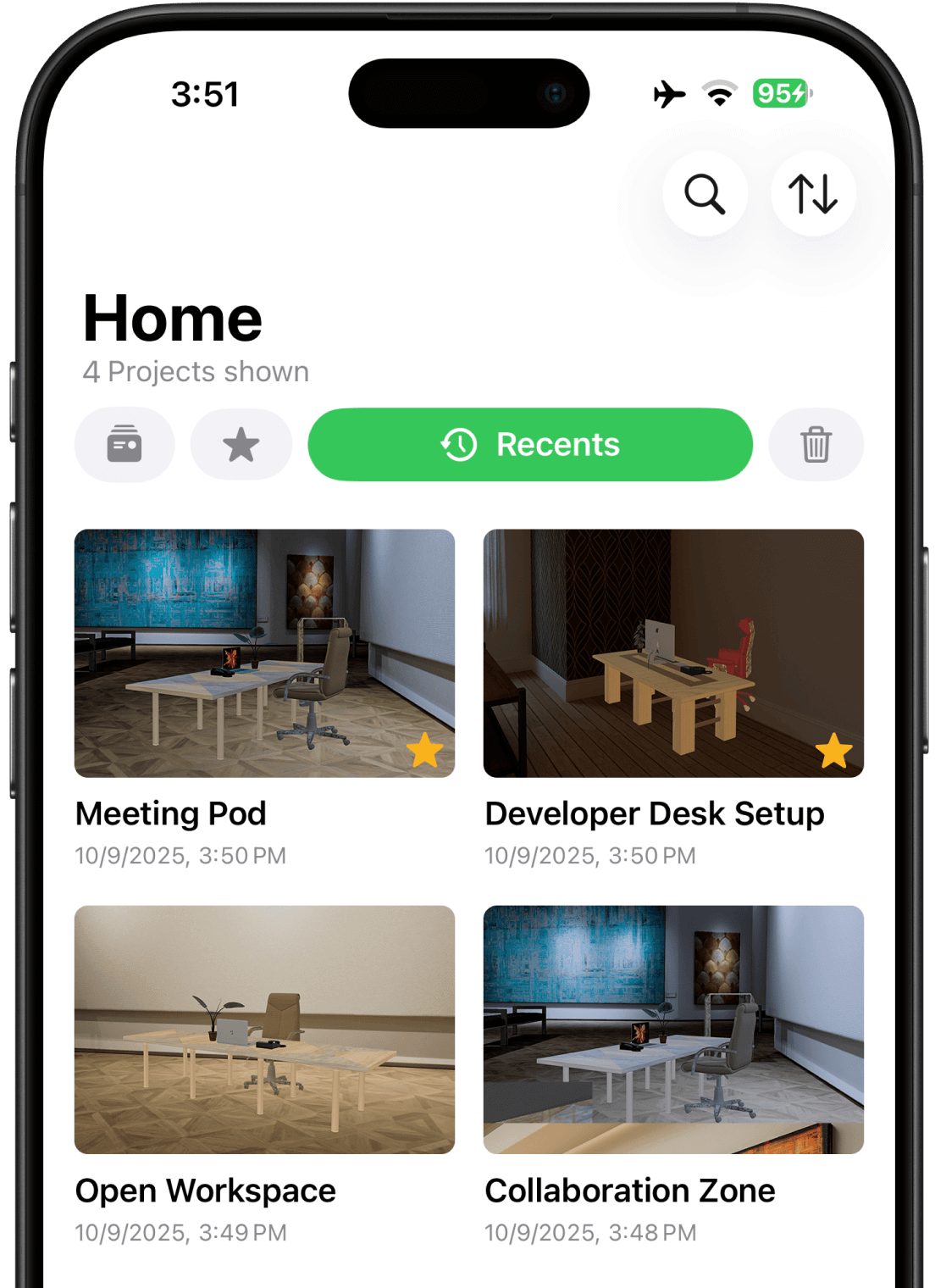935x1288 pixels.
Task: Open the search icon
Action: pos(705,194)
